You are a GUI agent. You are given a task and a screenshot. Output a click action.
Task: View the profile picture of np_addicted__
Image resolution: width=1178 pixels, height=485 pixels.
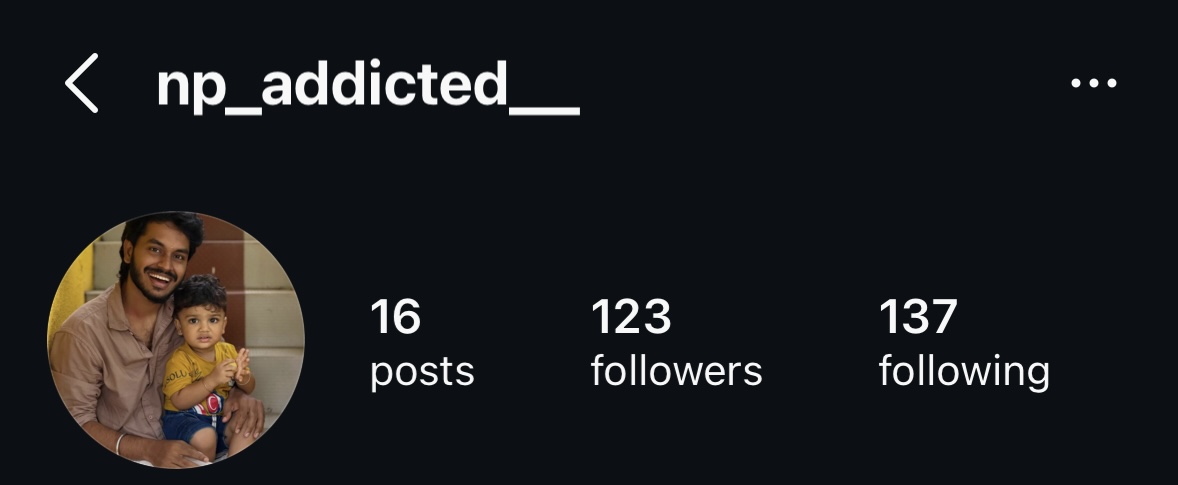click(x=176, y=340)
